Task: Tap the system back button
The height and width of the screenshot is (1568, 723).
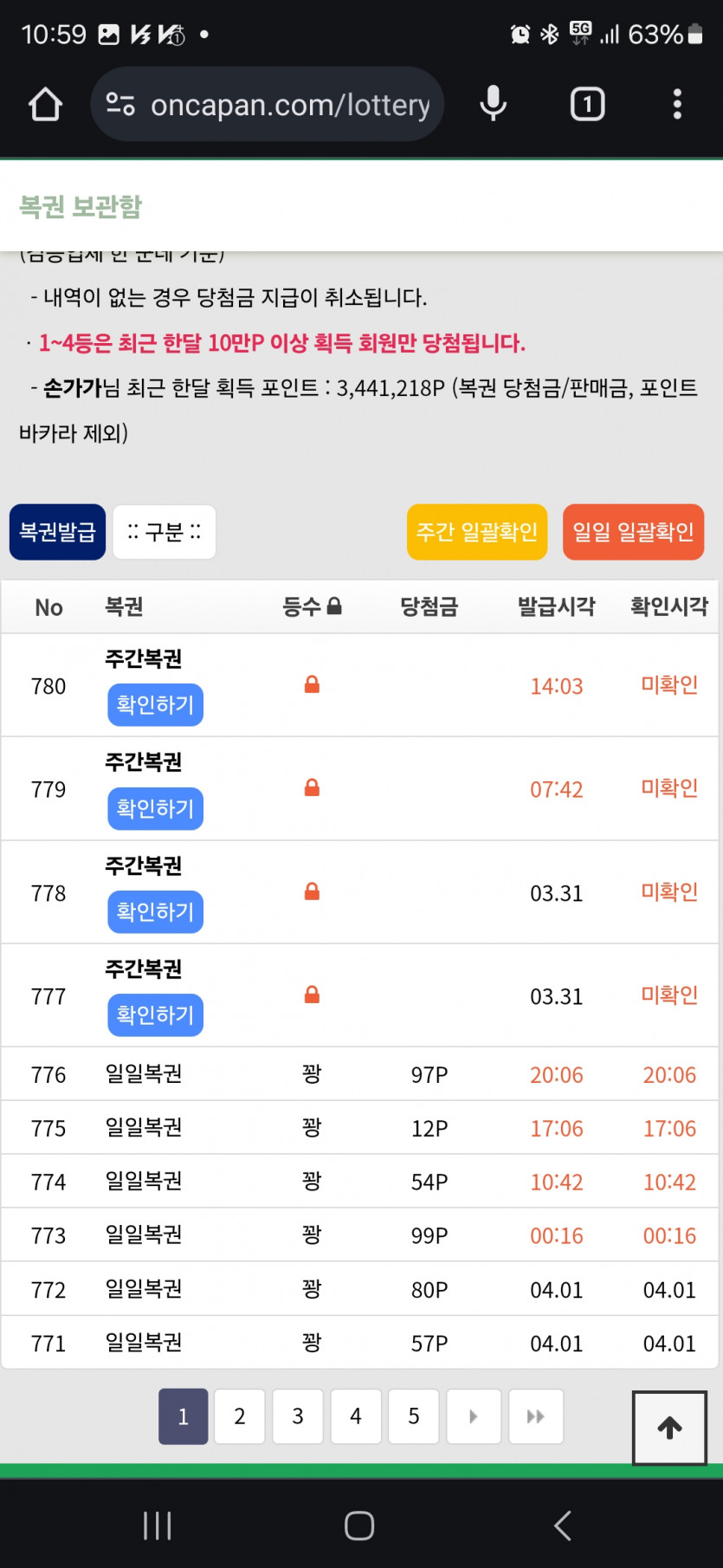Action: coord(563,1526)
